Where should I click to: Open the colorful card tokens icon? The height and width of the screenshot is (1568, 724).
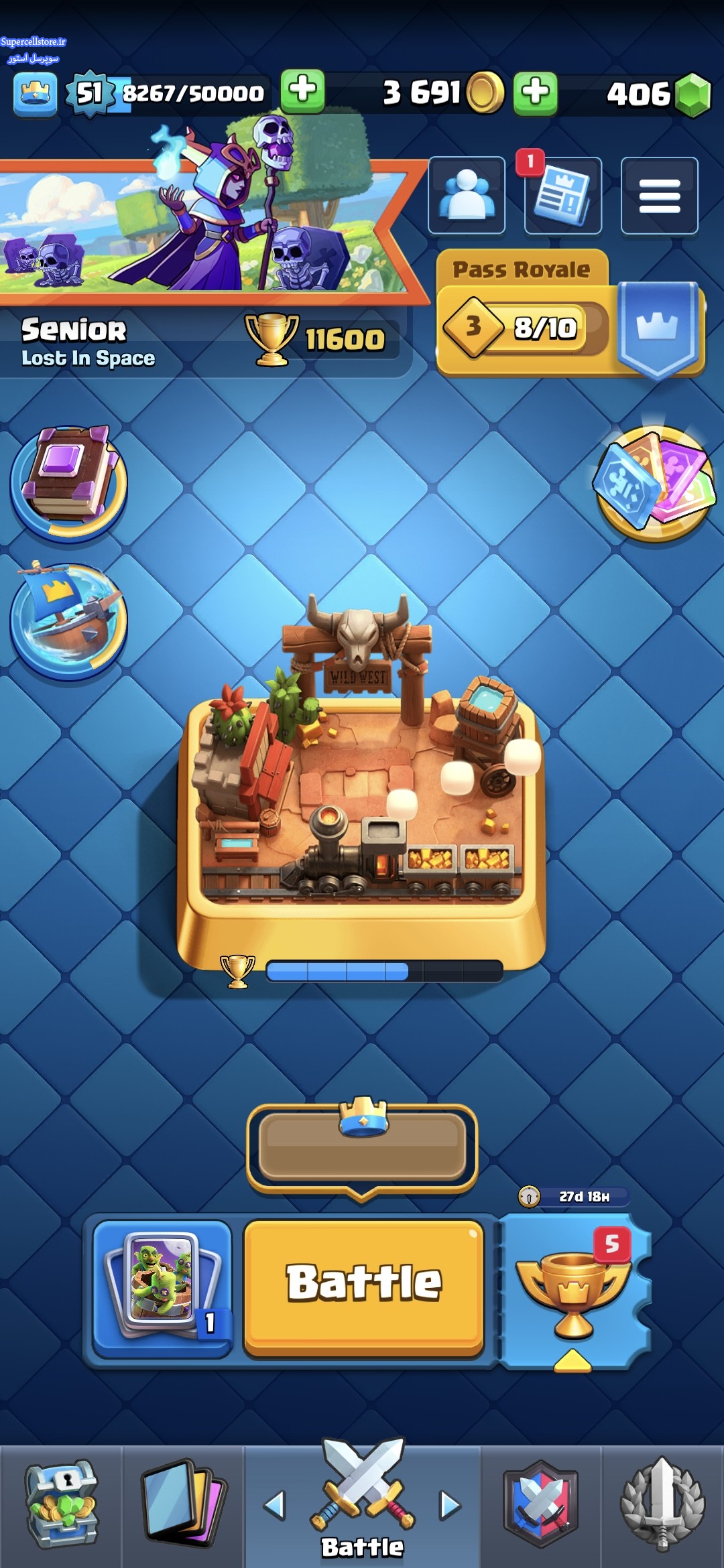(656, 484)
